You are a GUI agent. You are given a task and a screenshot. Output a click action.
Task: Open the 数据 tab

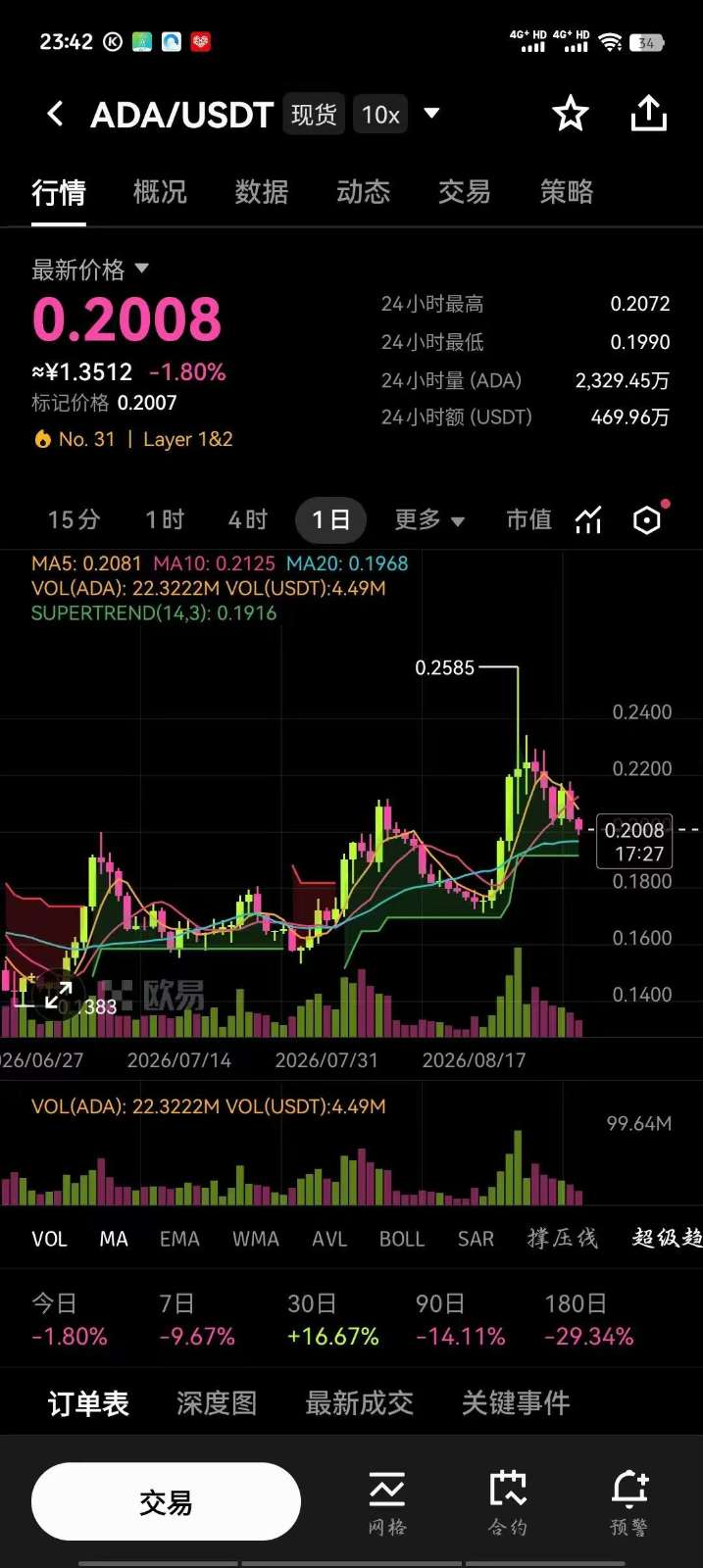(x=262, y=192)
